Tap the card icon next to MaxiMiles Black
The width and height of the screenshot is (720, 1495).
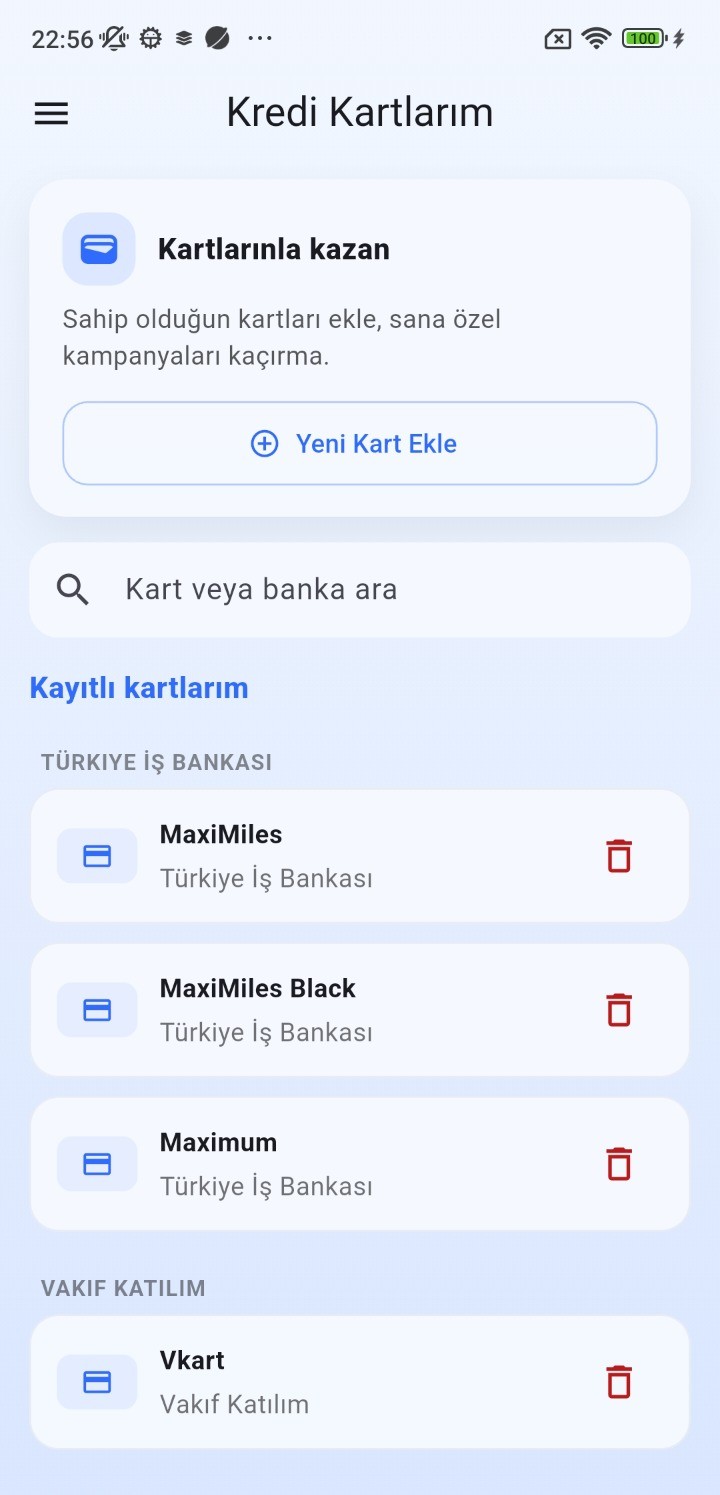[97, 1010]
